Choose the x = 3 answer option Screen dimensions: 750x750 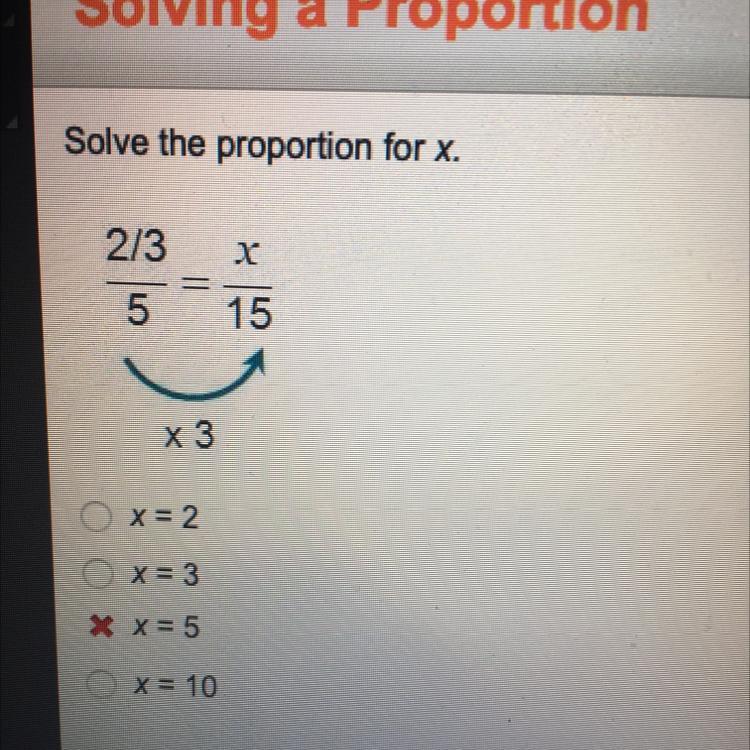[x=96, y=574]
